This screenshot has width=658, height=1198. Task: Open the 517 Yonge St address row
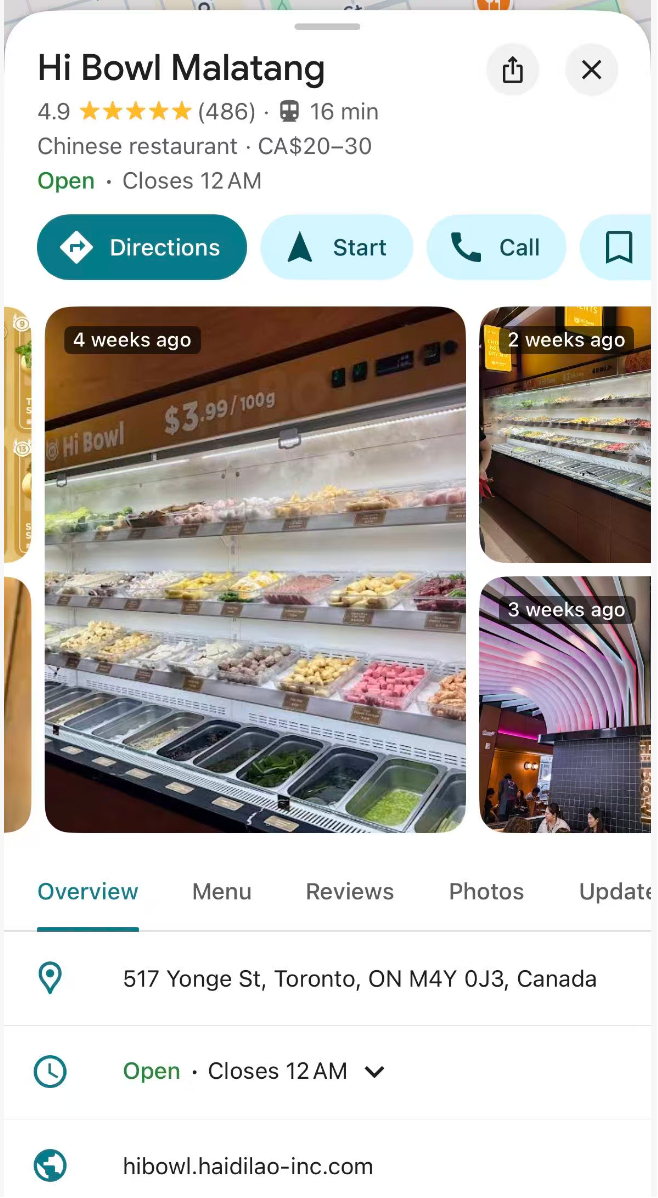pyautogui.click(x=360, y=979)
